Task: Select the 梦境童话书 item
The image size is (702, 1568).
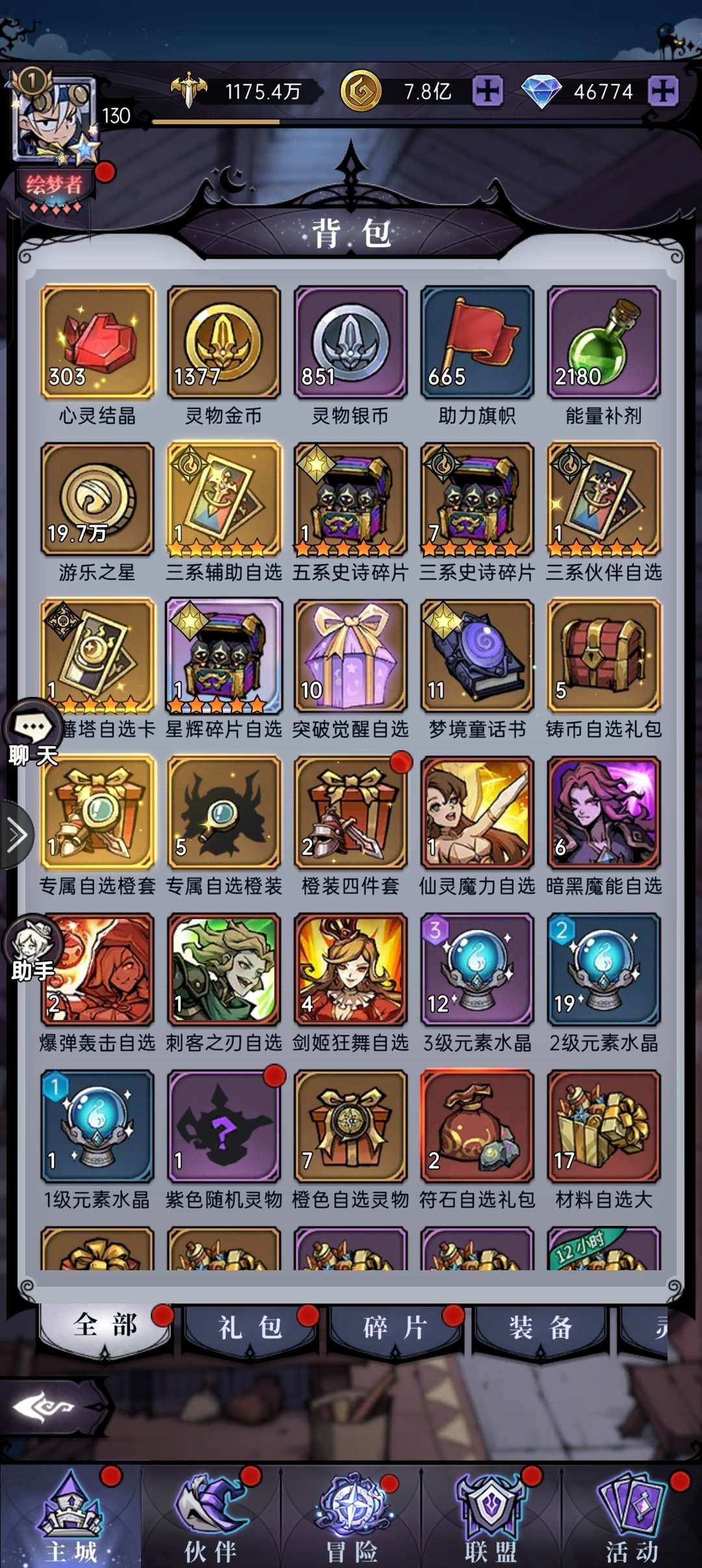Action: coord(477,655)
